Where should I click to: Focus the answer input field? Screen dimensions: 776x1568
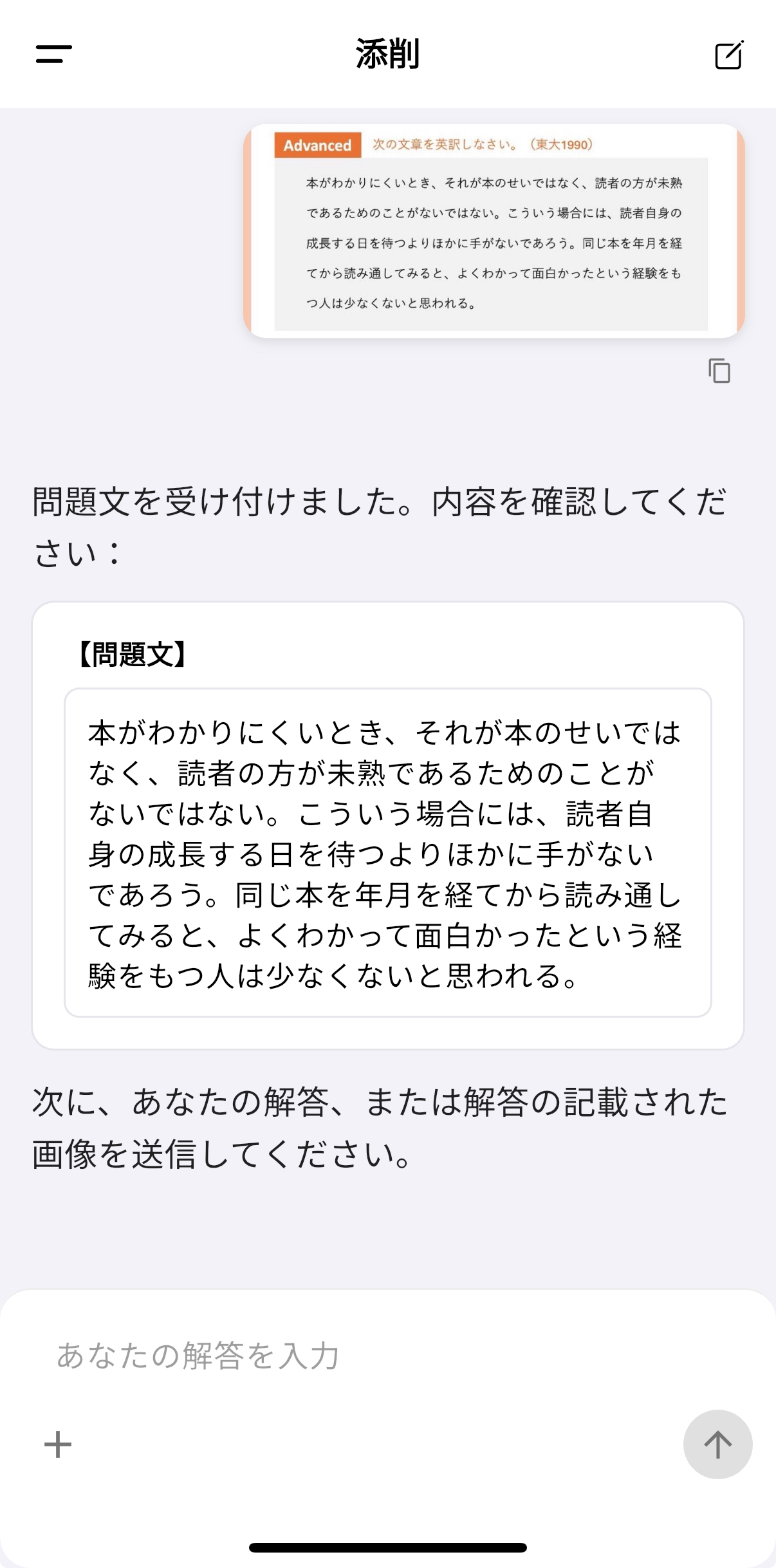click(386, 1356)
